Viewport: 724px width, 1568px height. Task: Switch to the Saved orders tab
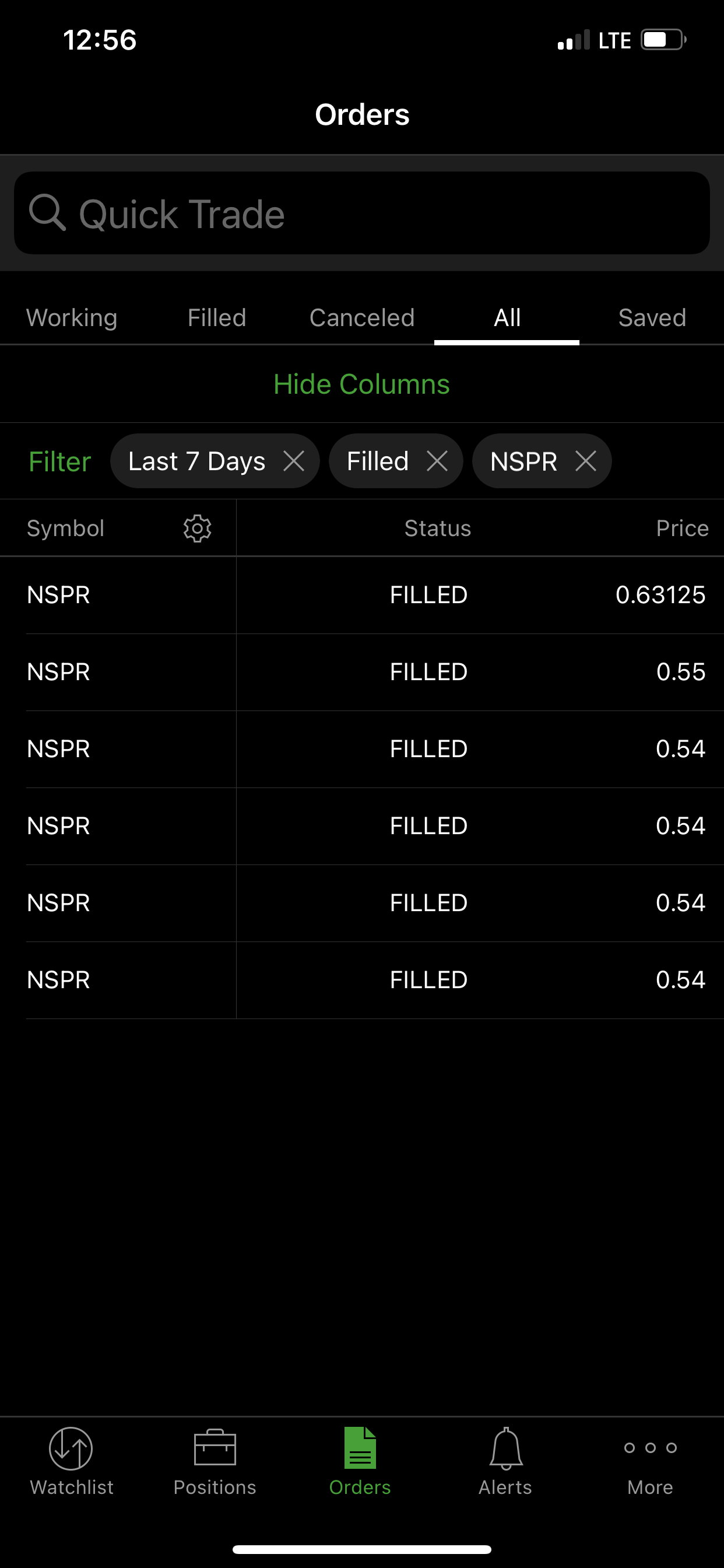[652, 318]
